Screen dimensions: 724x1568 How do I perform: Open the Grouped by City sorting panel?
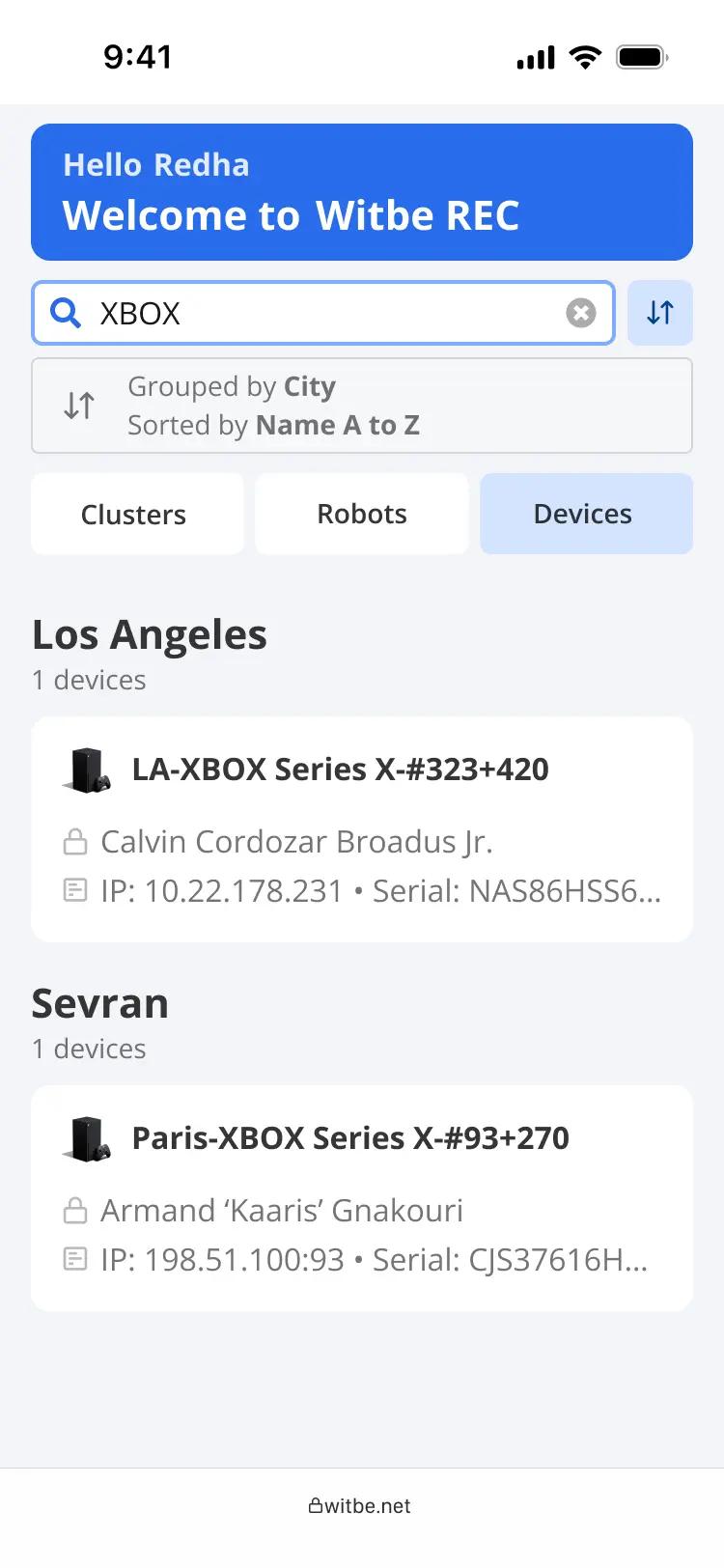362,406
